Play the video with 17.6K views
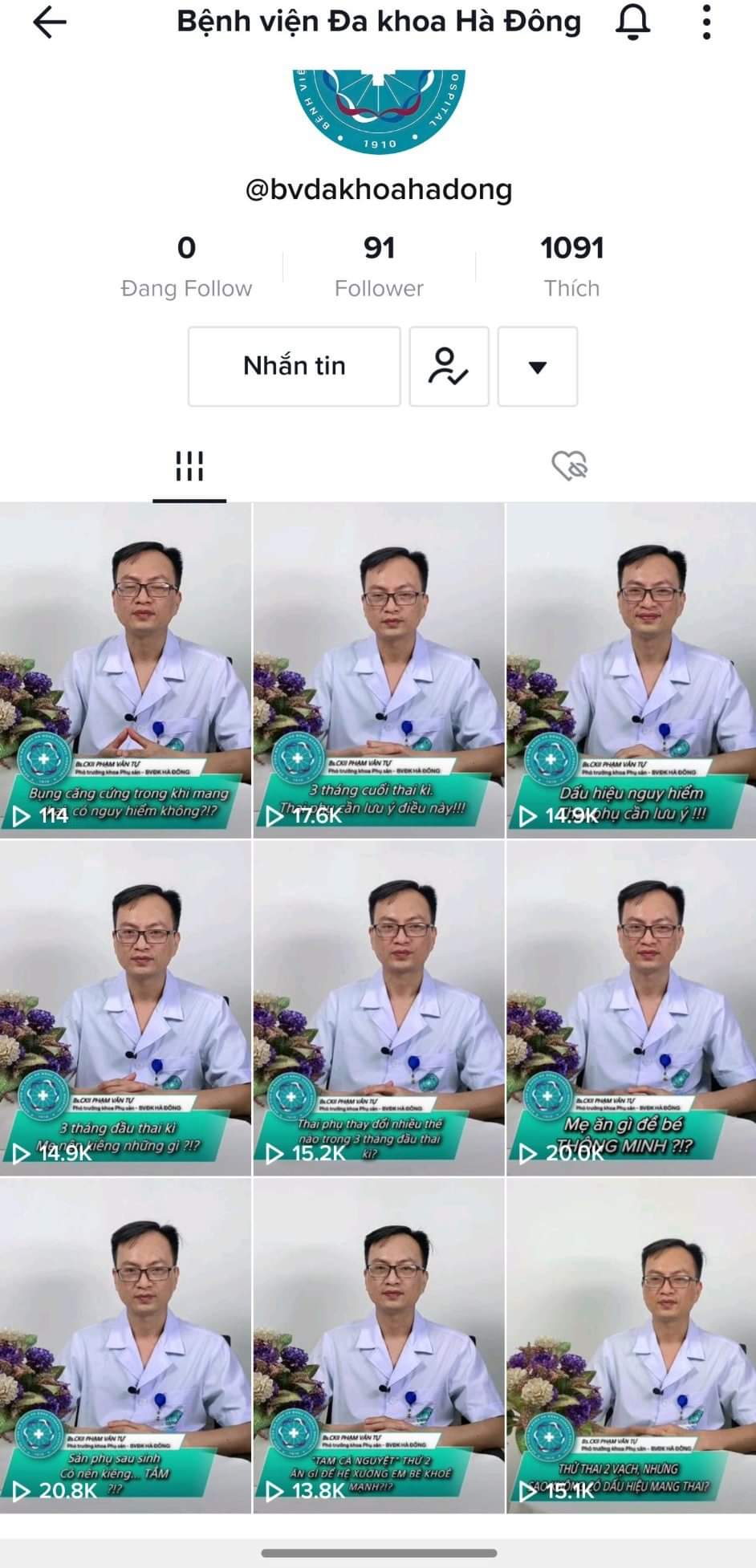This screenshot has height=1568, width=756. (378, 670)
